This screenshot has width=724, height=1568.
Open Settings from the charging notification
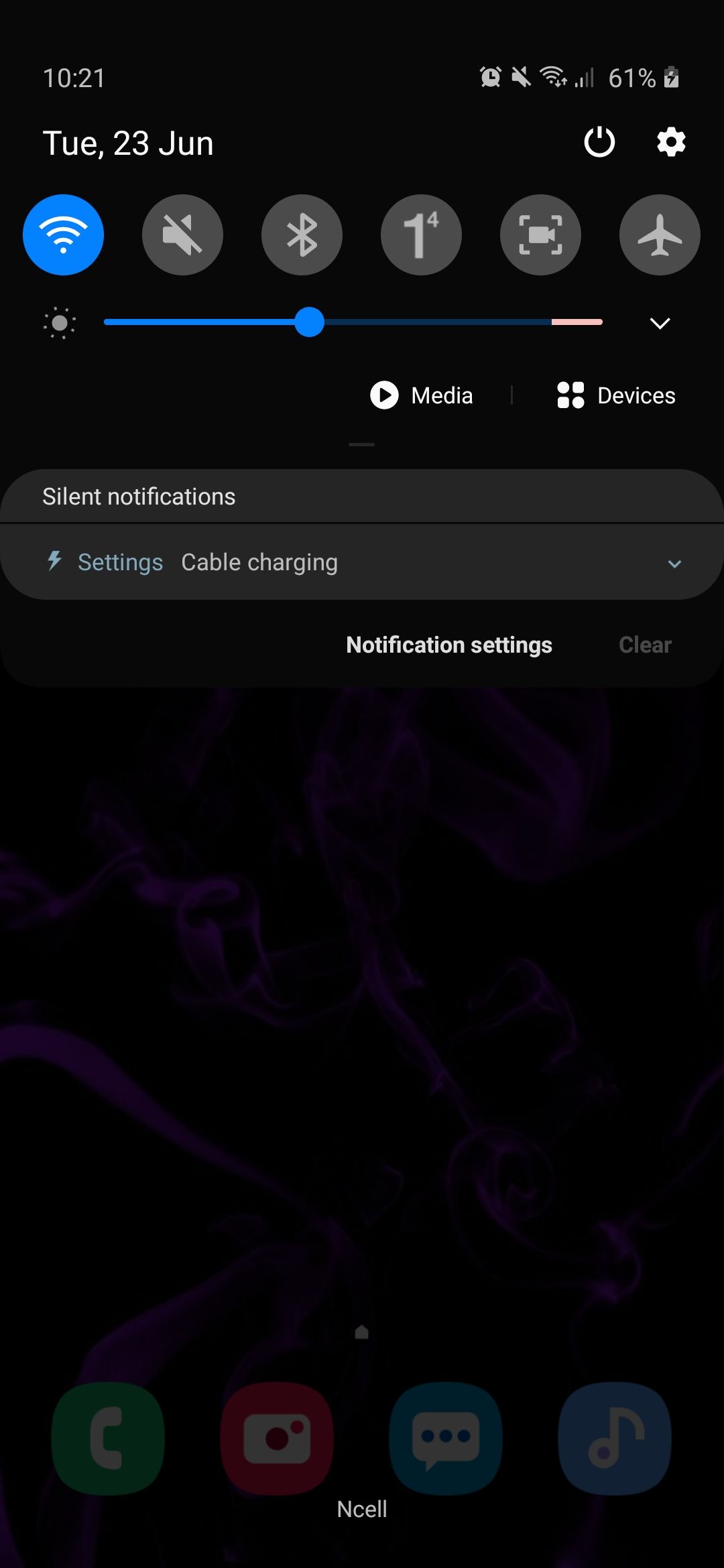pyautogui.click(x=121, y=562)
